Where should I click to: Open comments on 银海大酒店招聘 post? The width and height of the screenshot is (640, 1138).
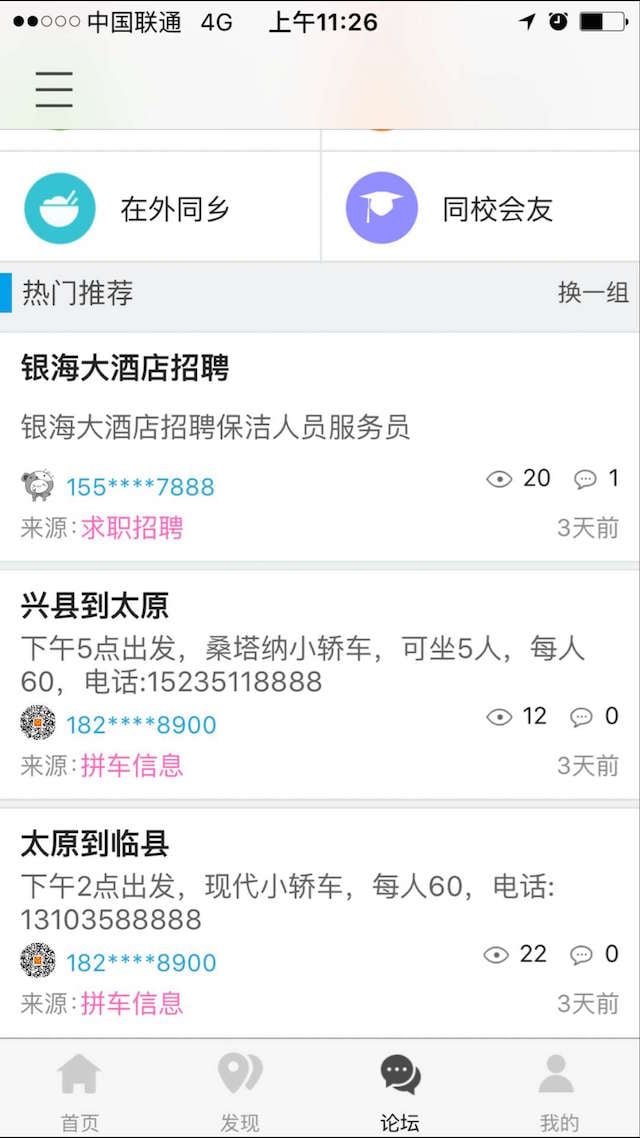(596, 478)
